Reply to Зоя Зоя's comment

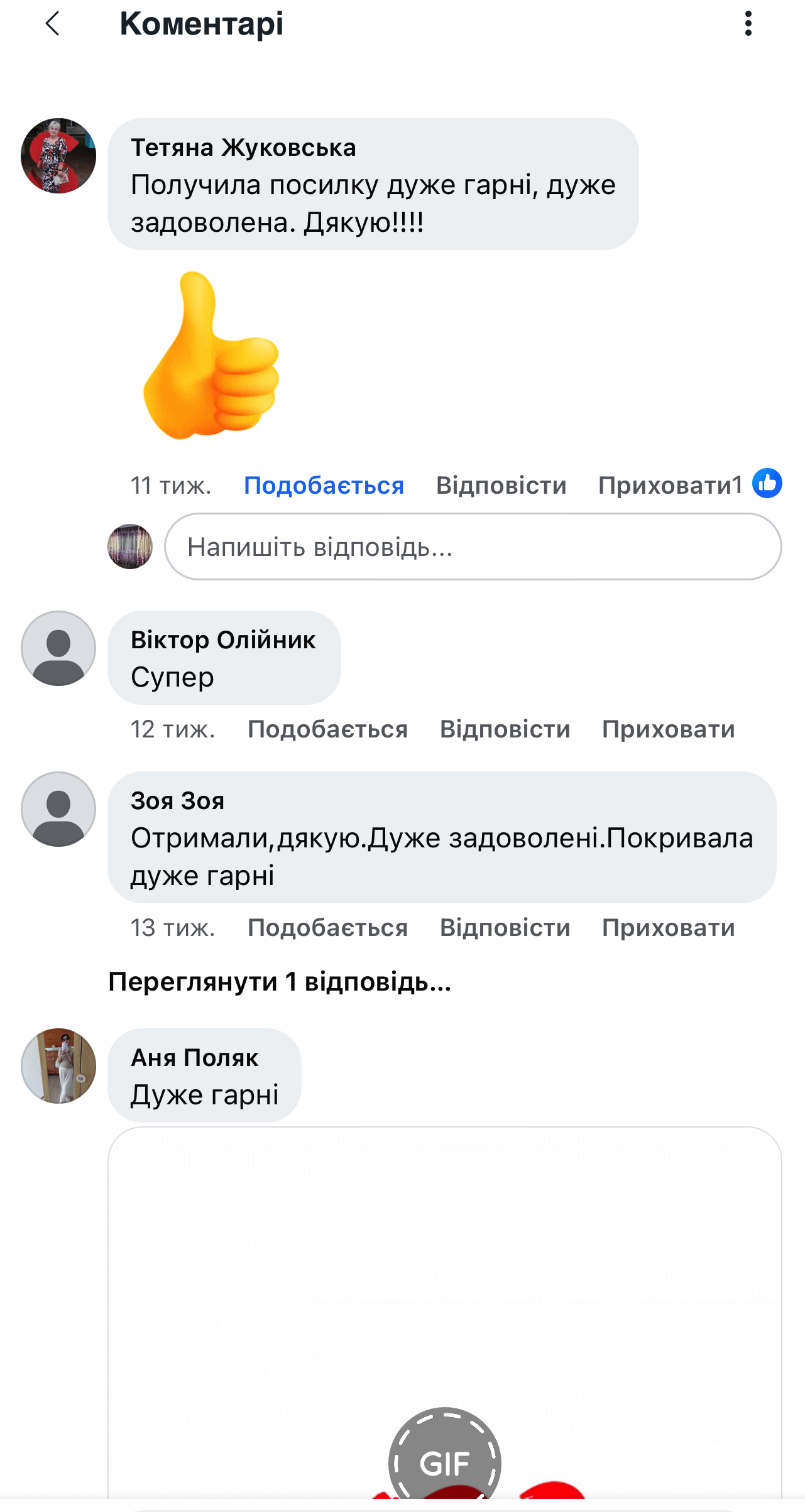coord(505,928)
